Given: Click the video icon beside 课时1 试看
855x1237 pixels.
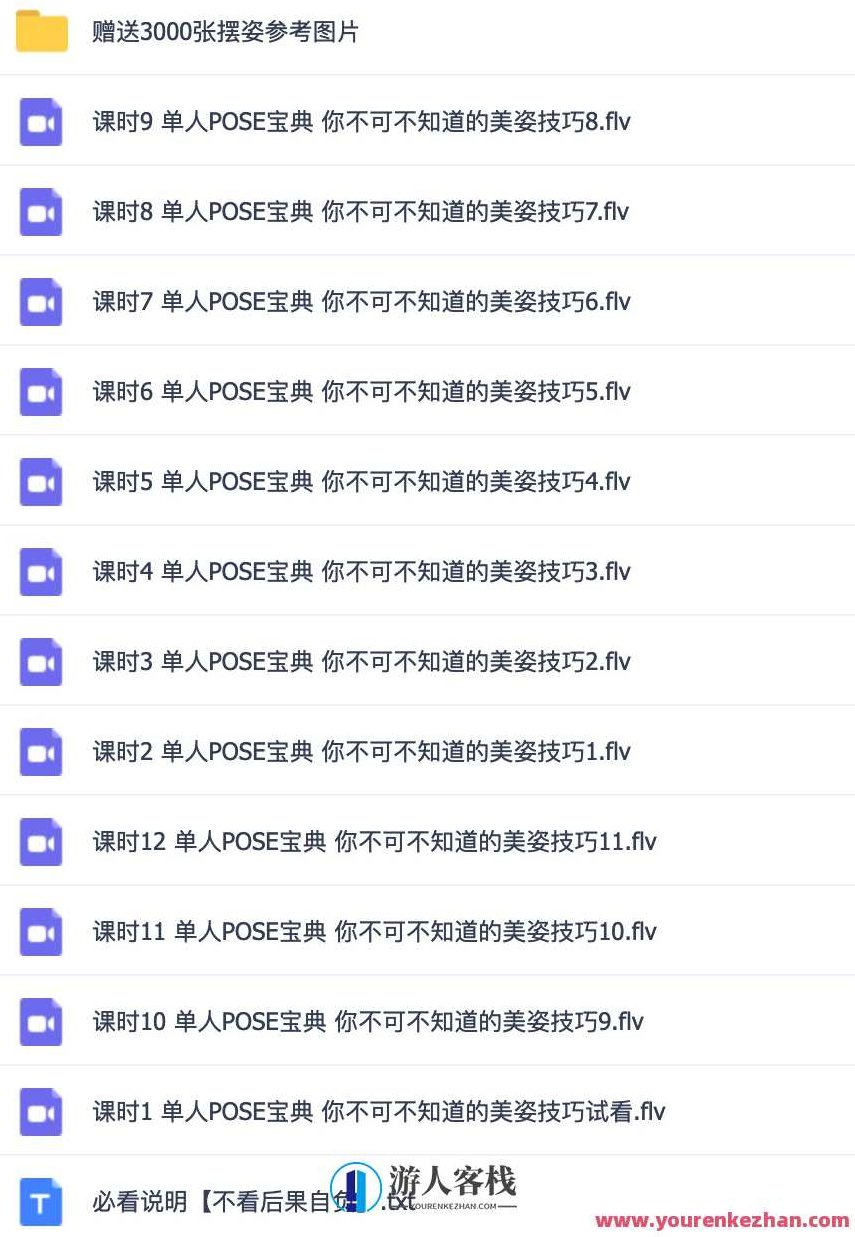Looking at the screenshot, I should pos(40,1111).
